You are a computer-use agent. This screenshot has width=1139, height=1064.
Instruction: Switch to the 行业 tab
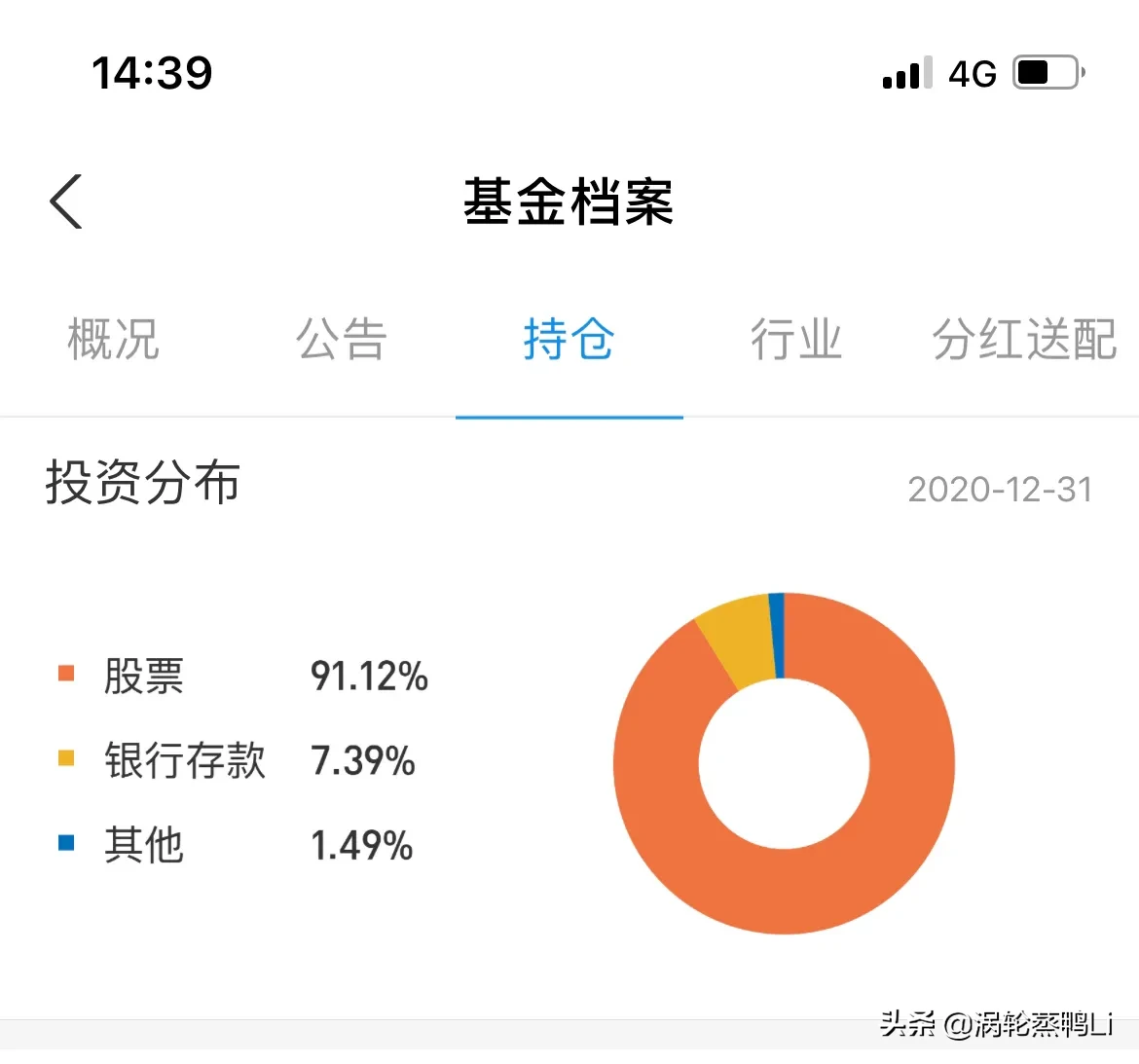(796, 339)
